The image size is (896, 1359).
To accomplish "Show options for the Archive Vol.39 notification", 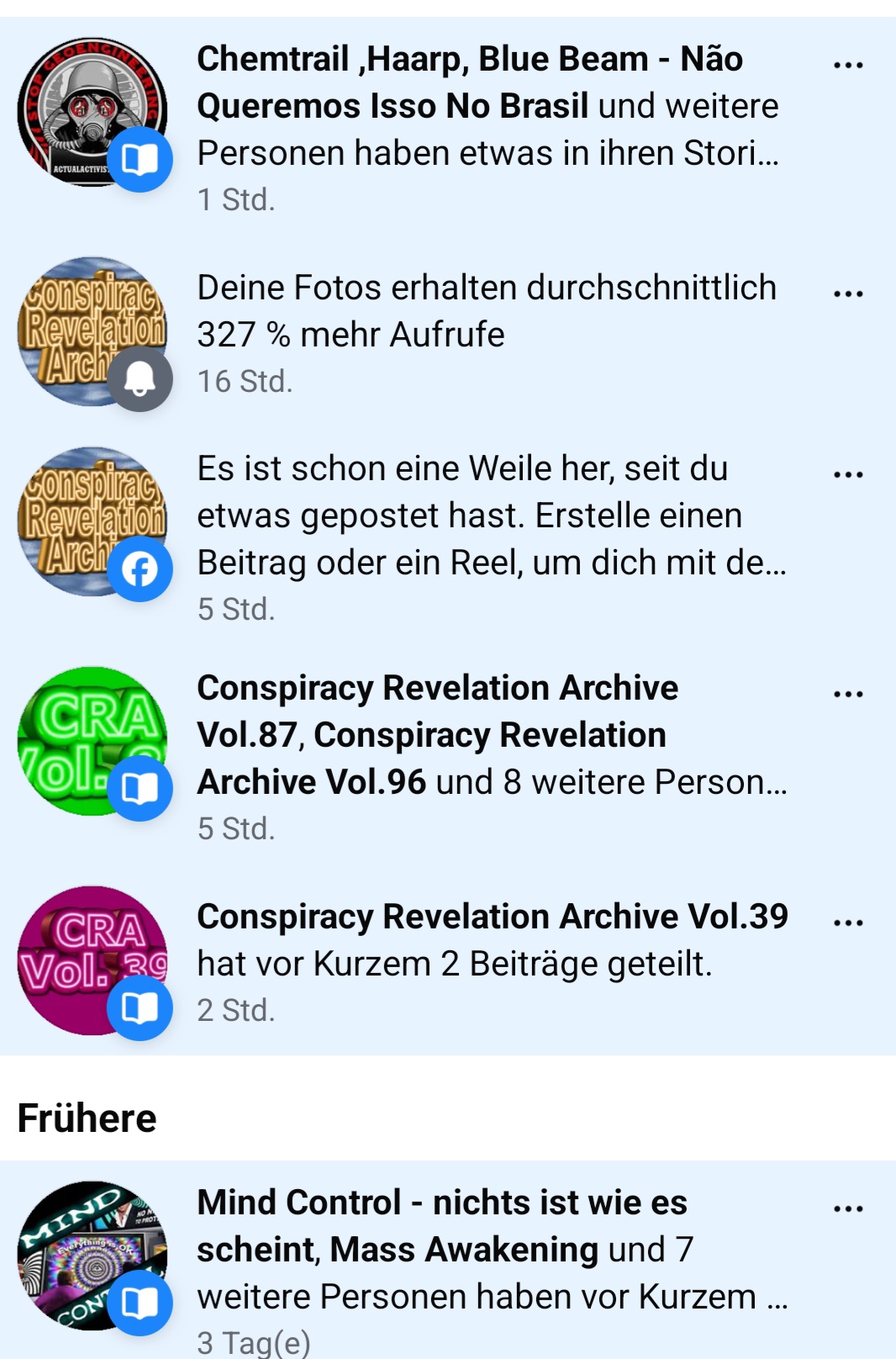I will click(x=848, y=923).
